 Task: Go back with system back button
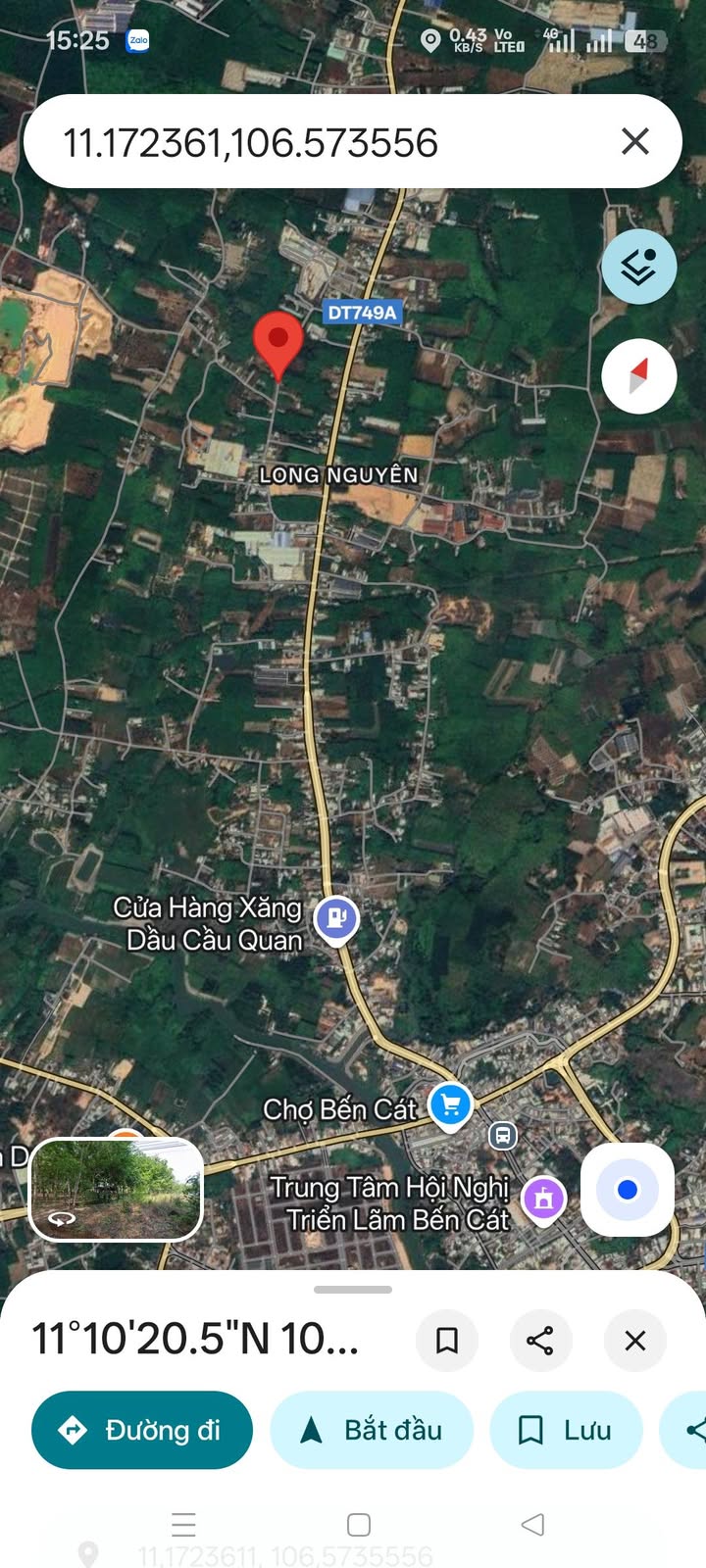coord(532,1525)
